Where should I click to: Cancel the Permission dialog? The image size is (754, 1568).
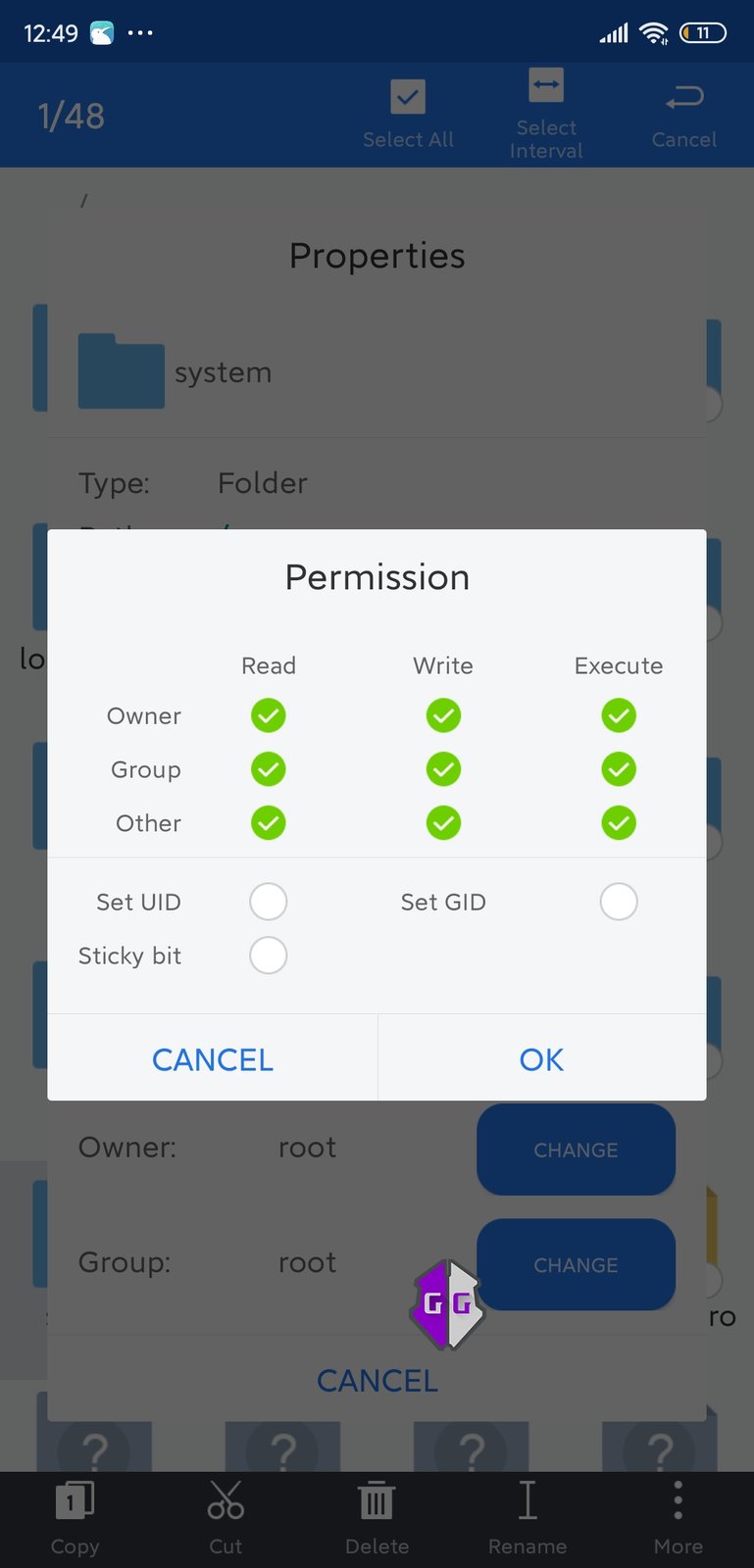(213, 1059)
